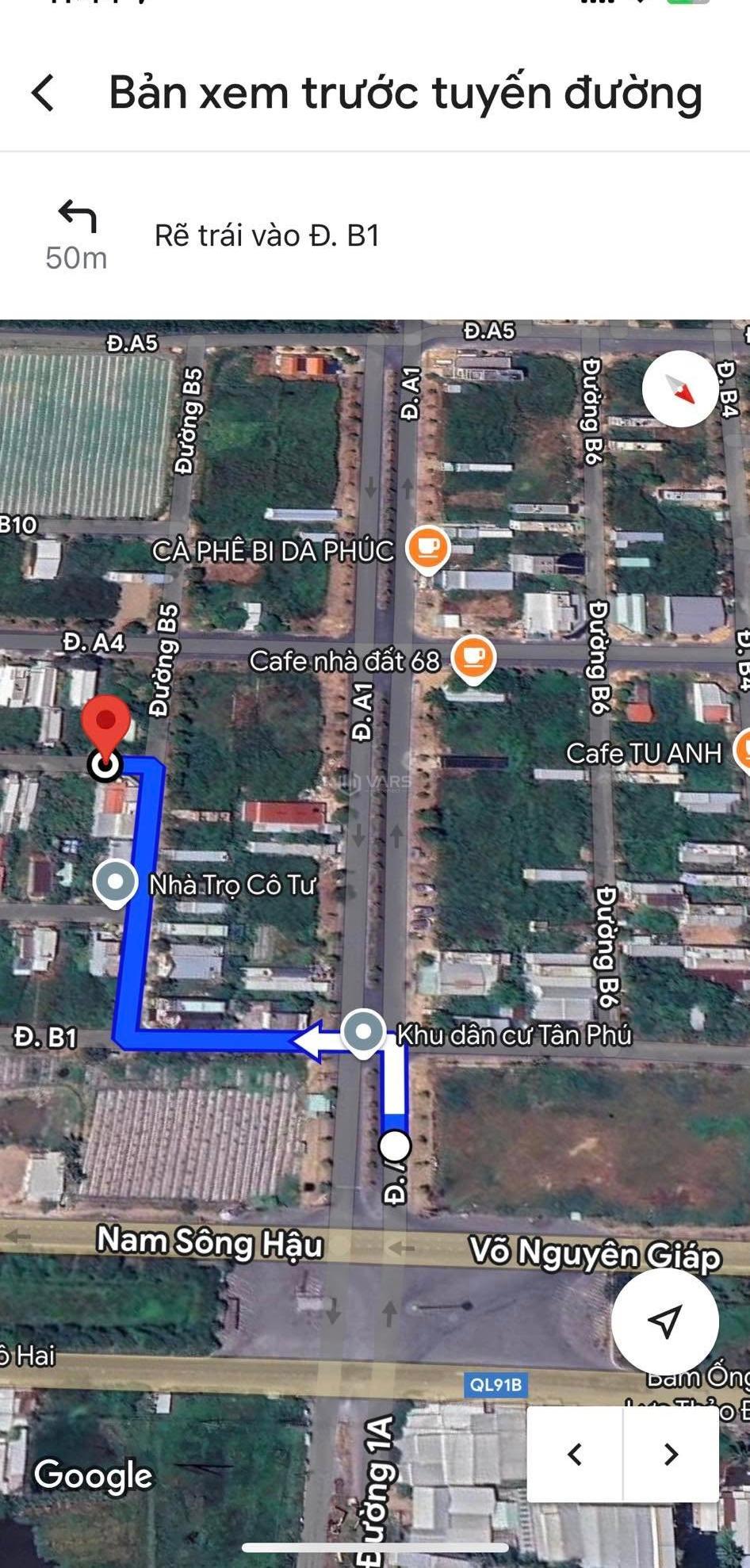This screenshot has width=750, height=1568.
Task: Open Cafe nhà đất 68 pin
Action: 473,657
